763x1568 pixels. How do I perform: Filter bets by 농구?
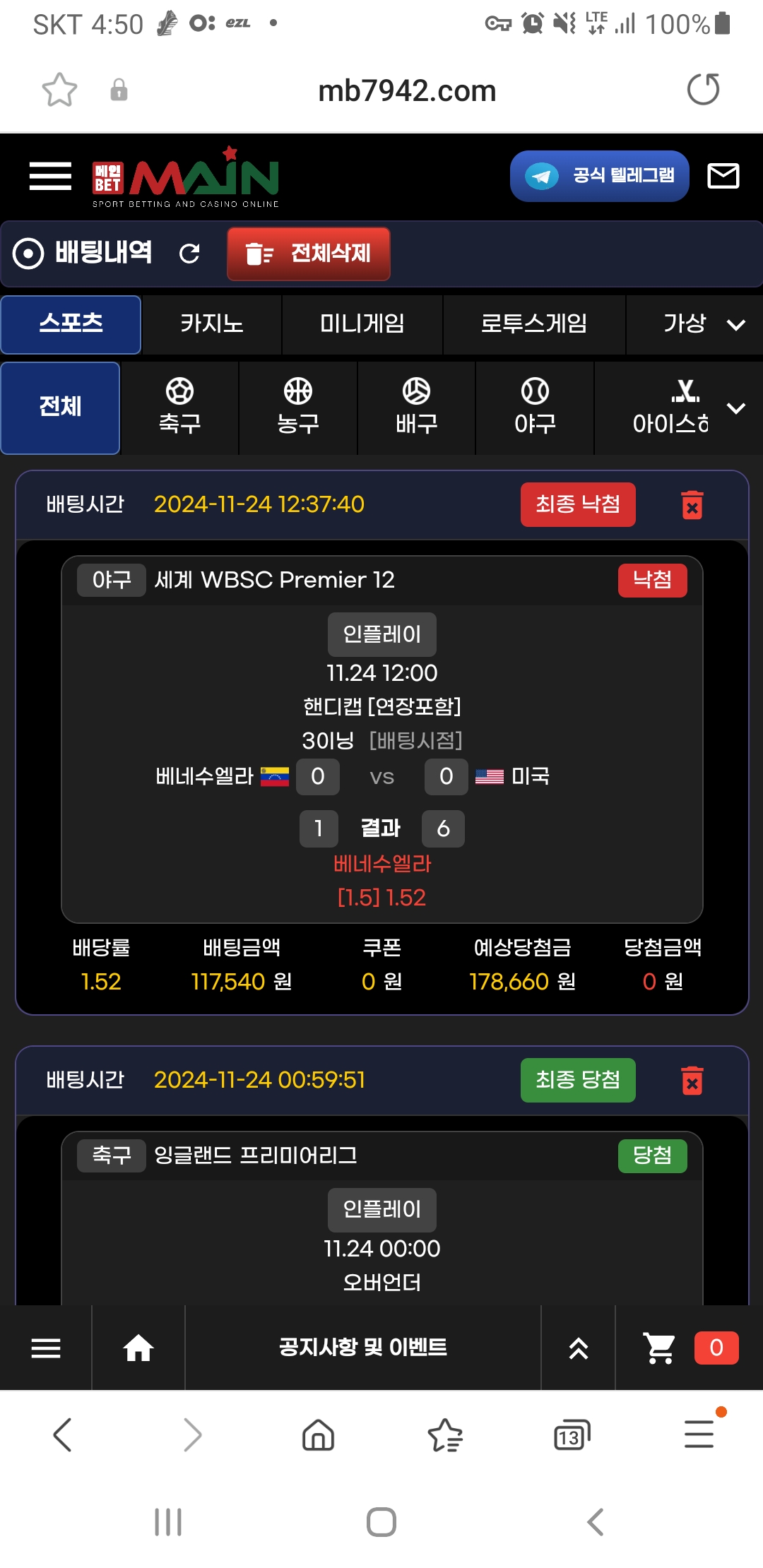pos(297,408)
